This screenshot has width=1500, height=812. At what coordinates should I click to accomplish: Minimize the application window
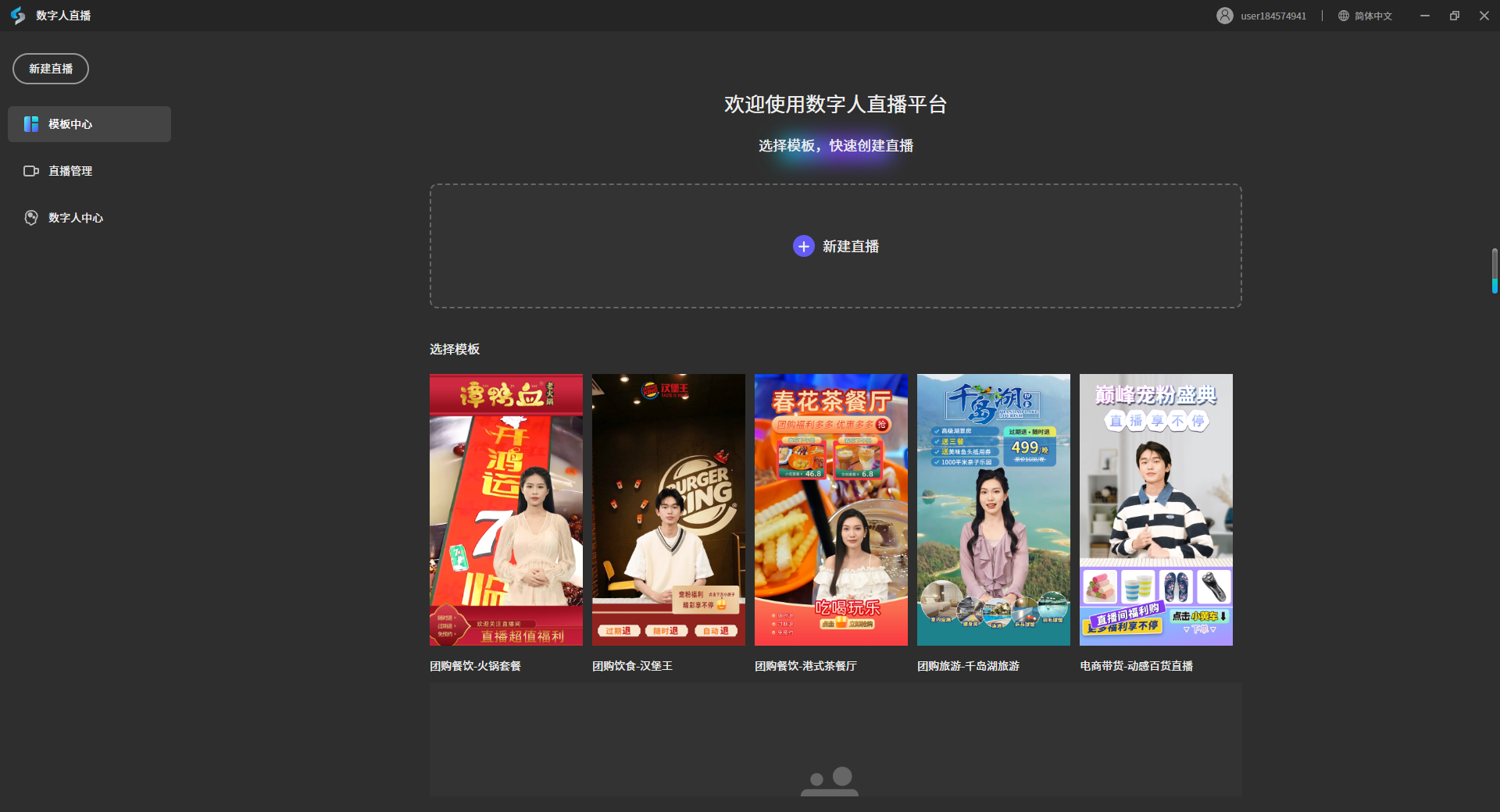(x=1425, y=16)
